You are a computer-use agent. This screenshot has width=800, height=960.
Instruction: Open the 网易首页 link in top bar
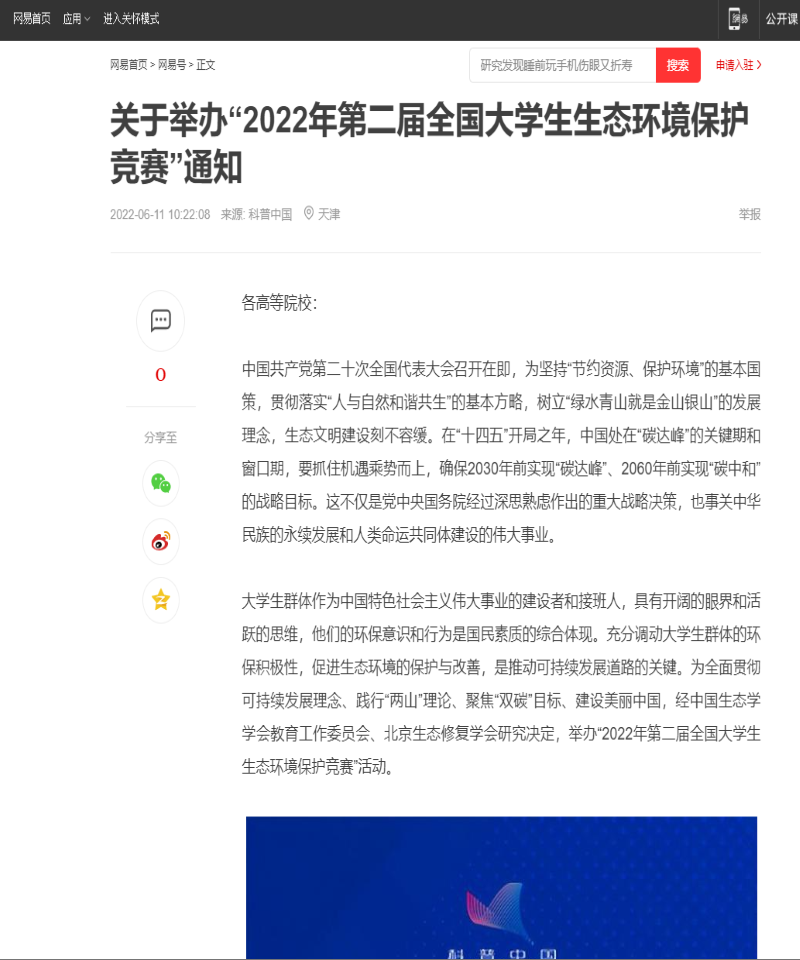tap(31, 19)
